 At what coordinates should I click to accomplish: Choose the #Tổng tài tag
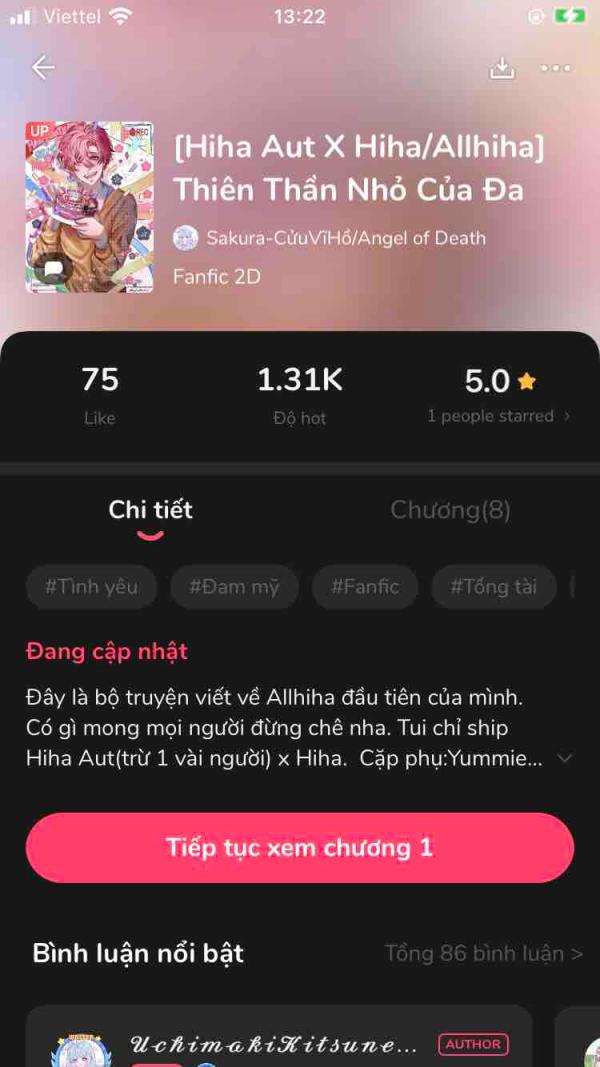493,587
